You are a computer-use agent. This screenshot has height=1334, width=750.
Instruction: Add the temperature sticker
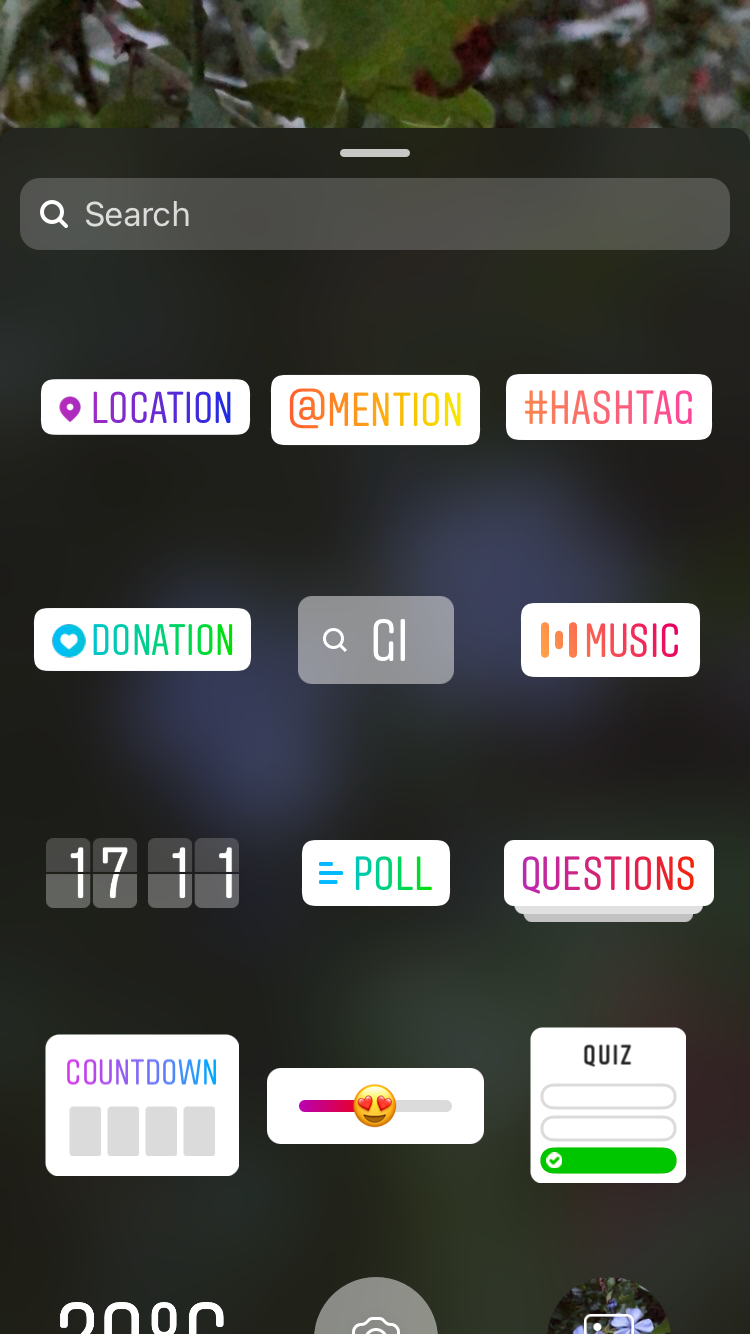point(142,1315)
